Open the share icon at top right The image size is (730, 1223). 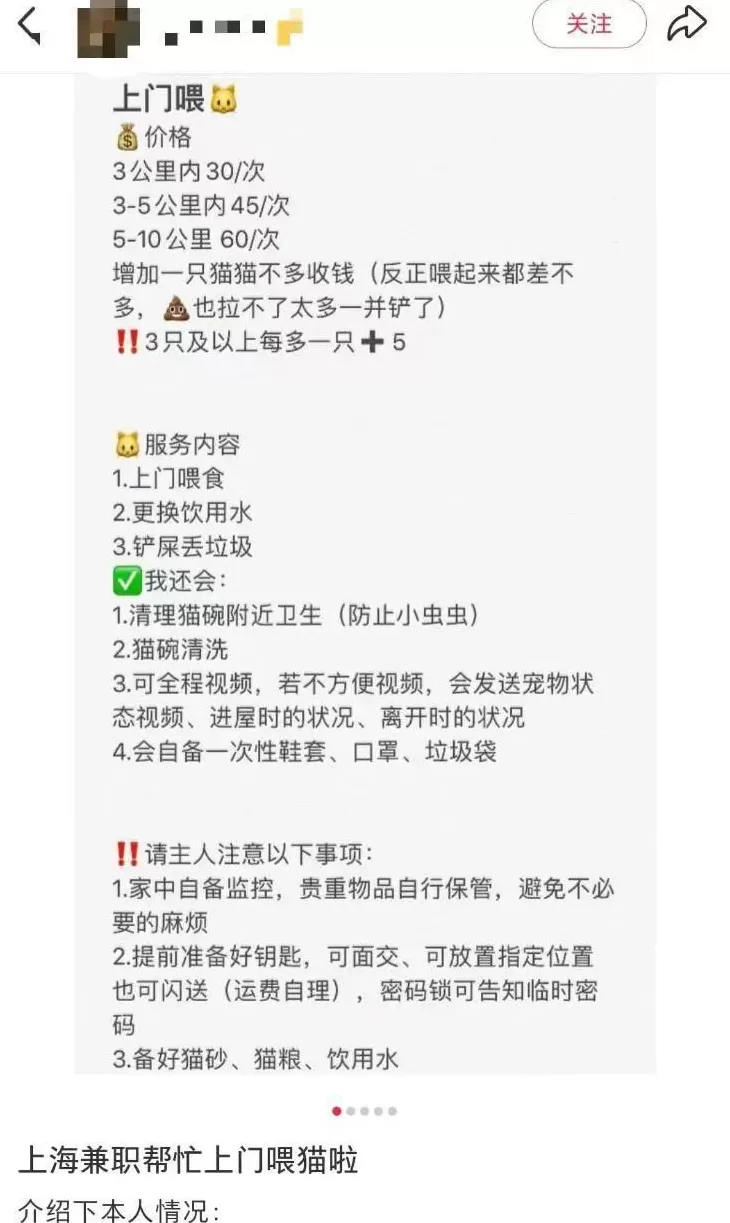click(687, 22)
